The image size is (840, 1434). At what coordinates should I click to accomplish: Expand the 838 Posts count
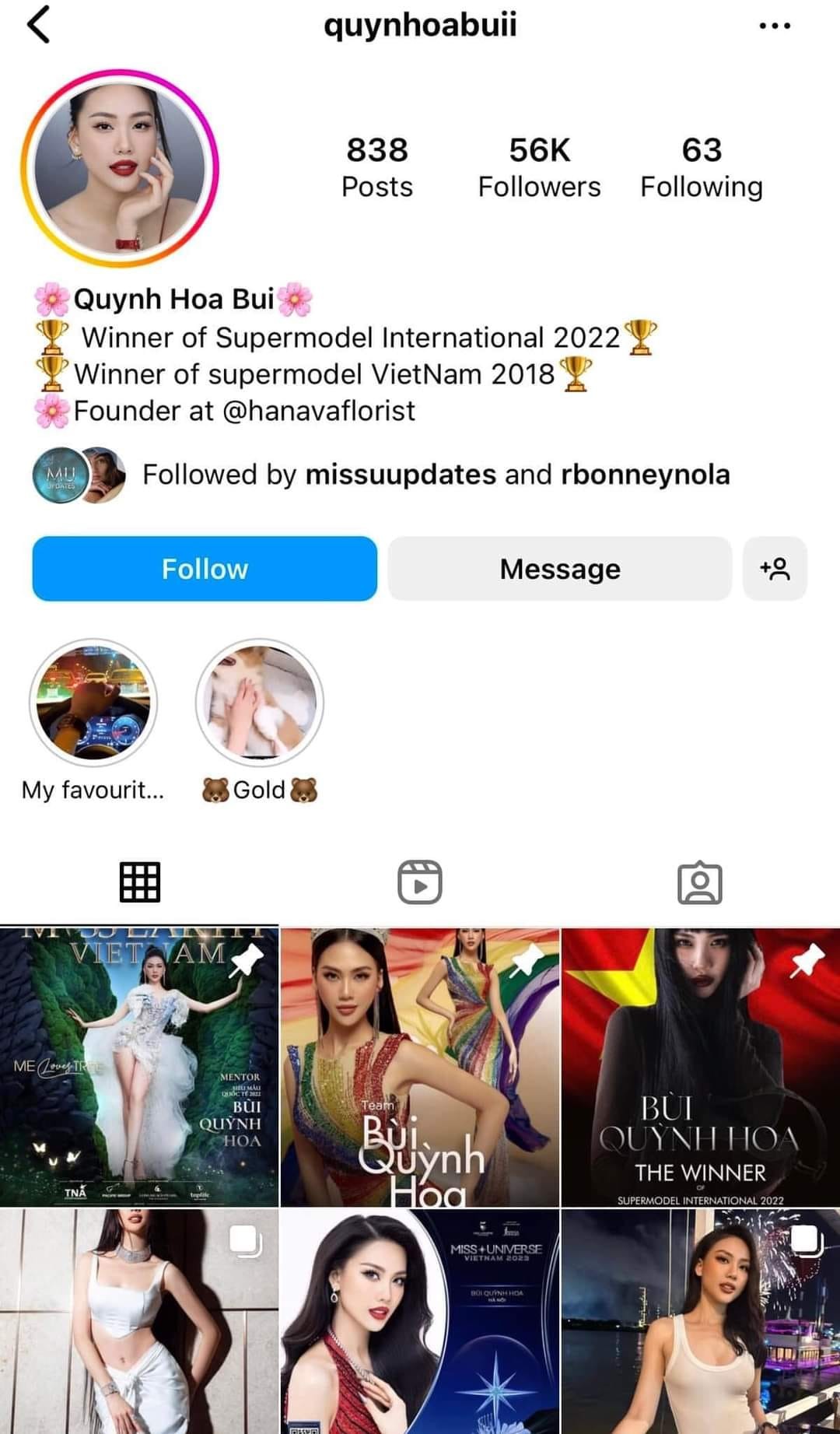click(x=378, y=165)
